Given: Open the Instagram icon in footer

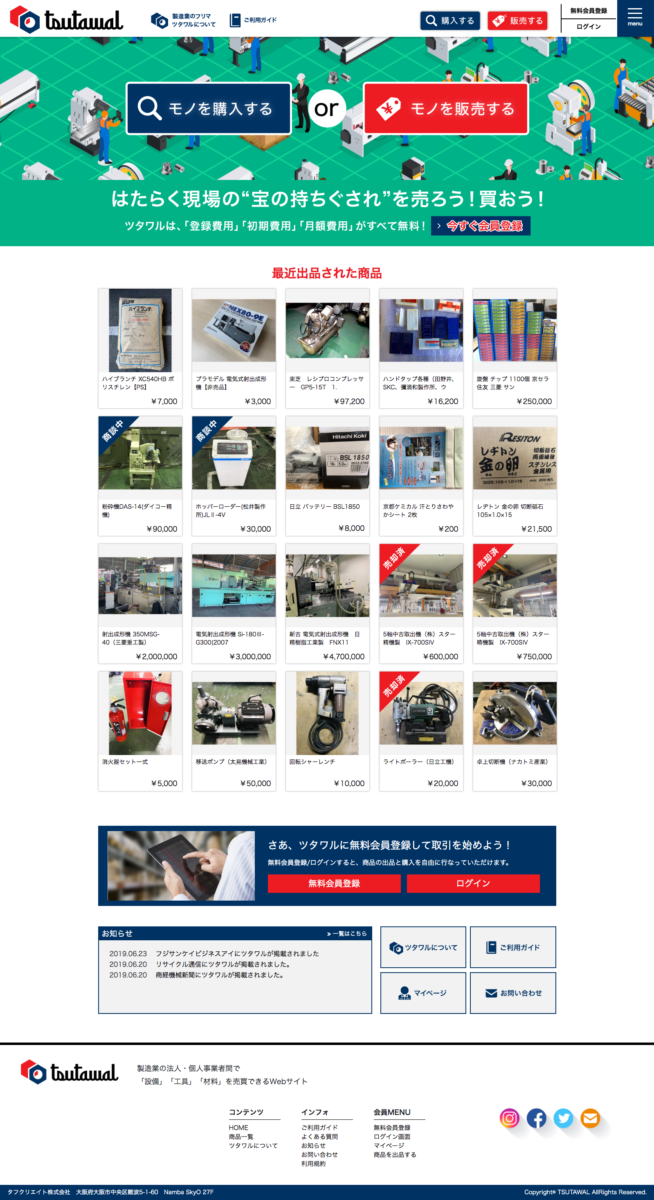Looking at the screenshot, I should pos(510,1118).
